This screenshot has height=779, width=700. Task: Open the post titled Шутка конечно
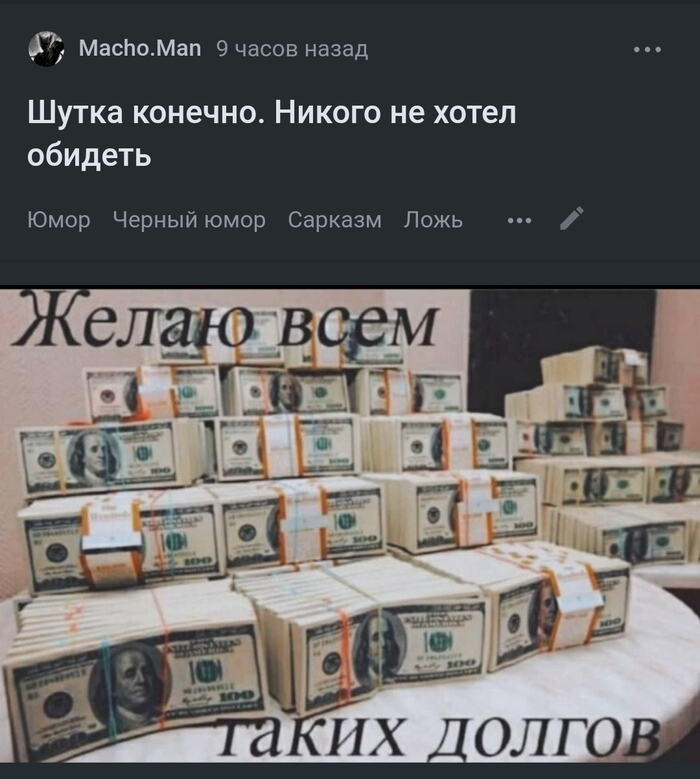[x=271, y=134]
